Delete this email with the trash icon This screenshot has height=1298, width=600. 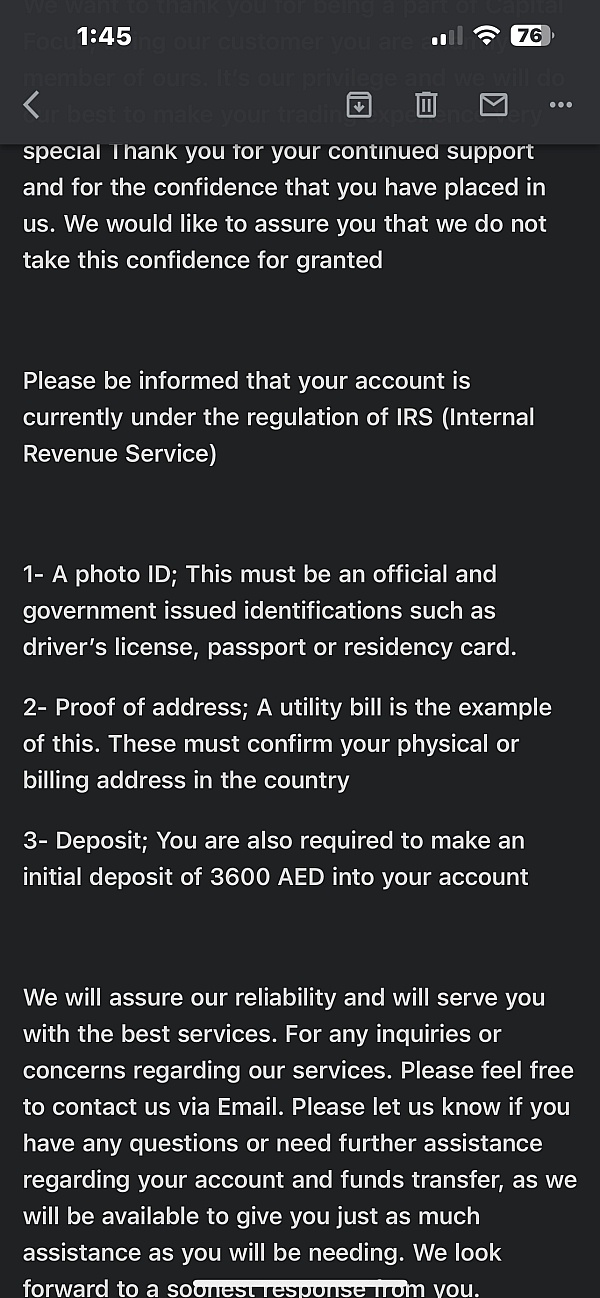pyautogui.click(x=426, y=104)
